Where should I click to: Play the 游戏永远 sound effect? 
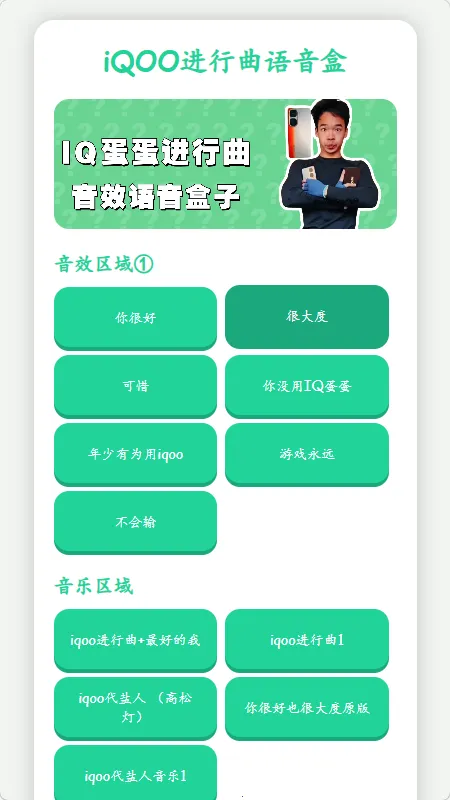307,454
